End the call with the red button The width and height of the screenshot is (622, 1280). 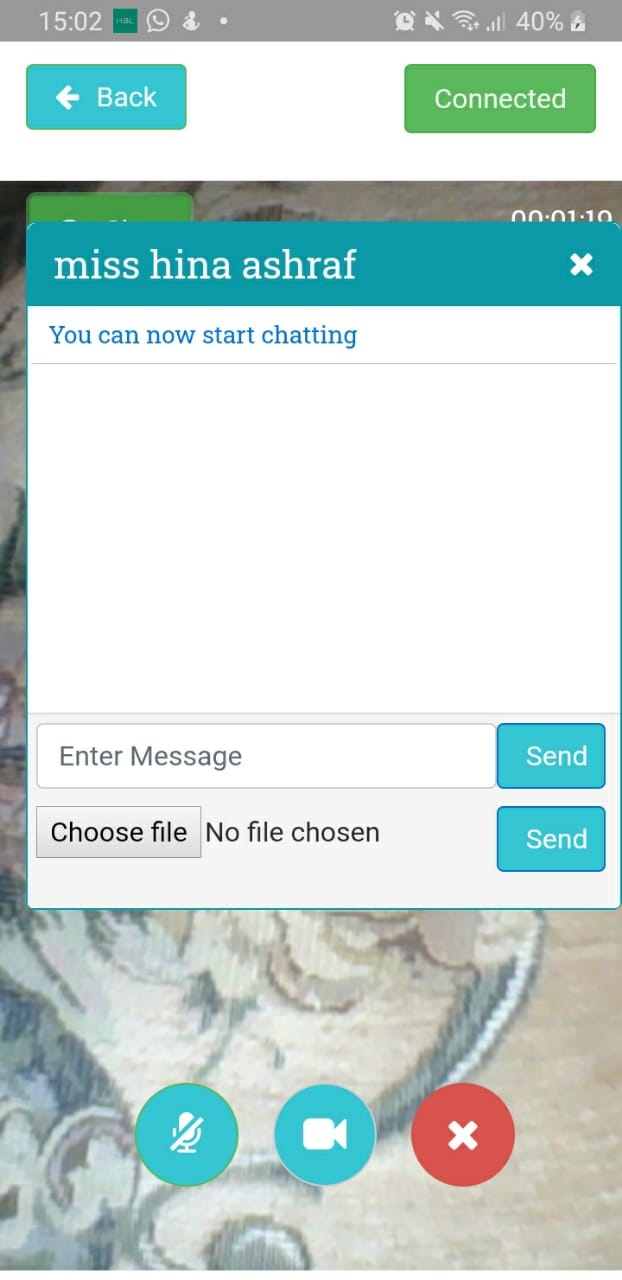pyautogui.click(x=462, y=1134)
